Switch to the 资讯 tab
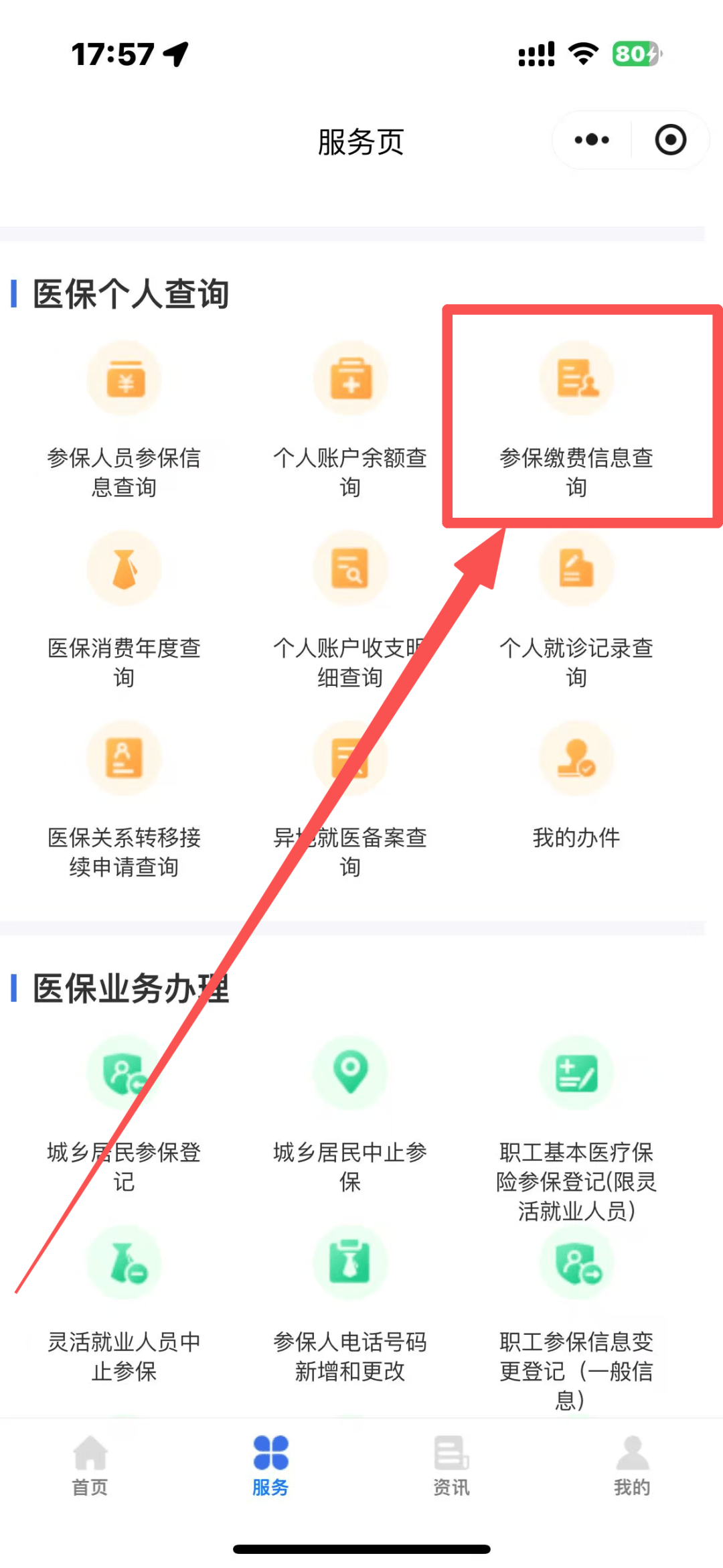The height and width of the screenshot is (1568, 723). click(451, 1467)
